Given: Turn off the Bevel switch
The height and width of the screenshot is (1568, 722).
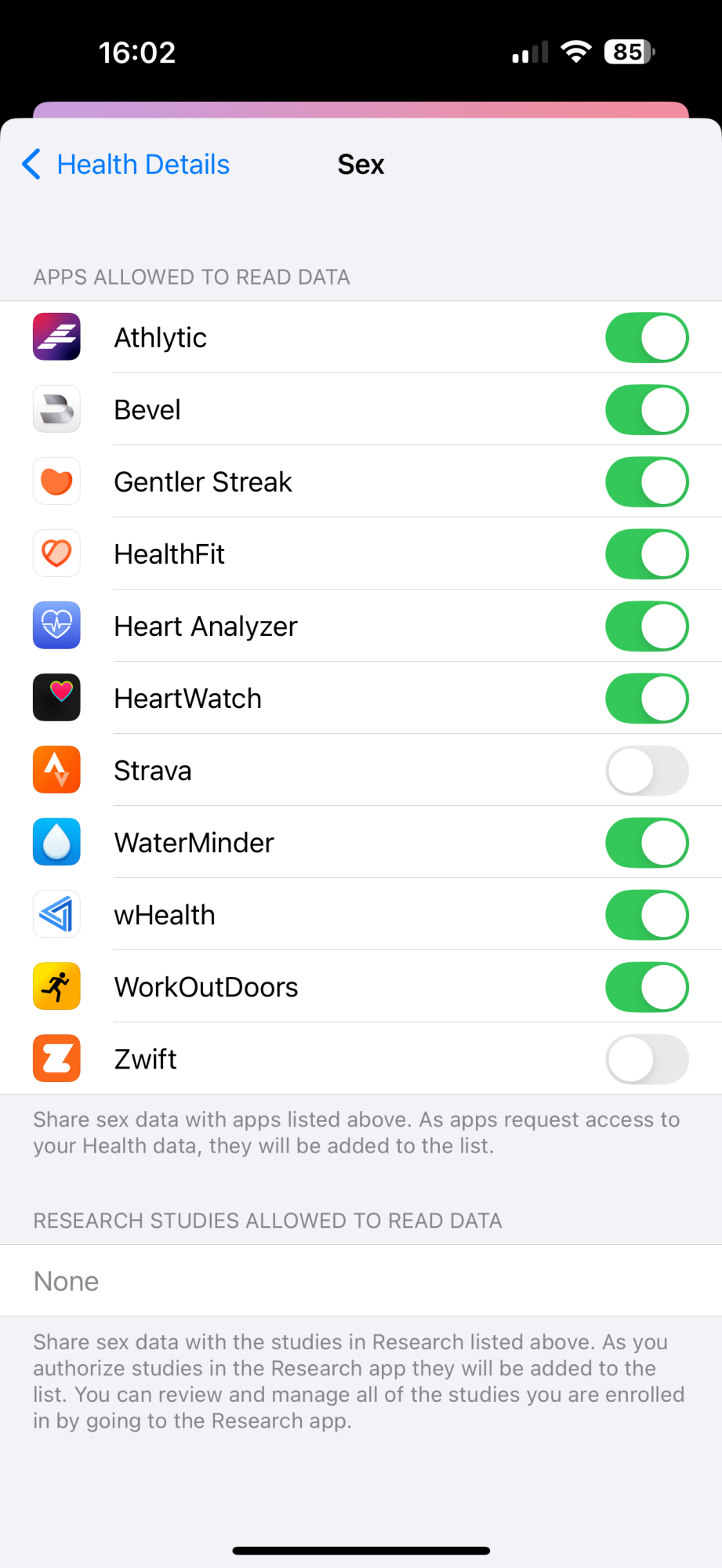Looking at the screenshot, I should coord(647,410).
